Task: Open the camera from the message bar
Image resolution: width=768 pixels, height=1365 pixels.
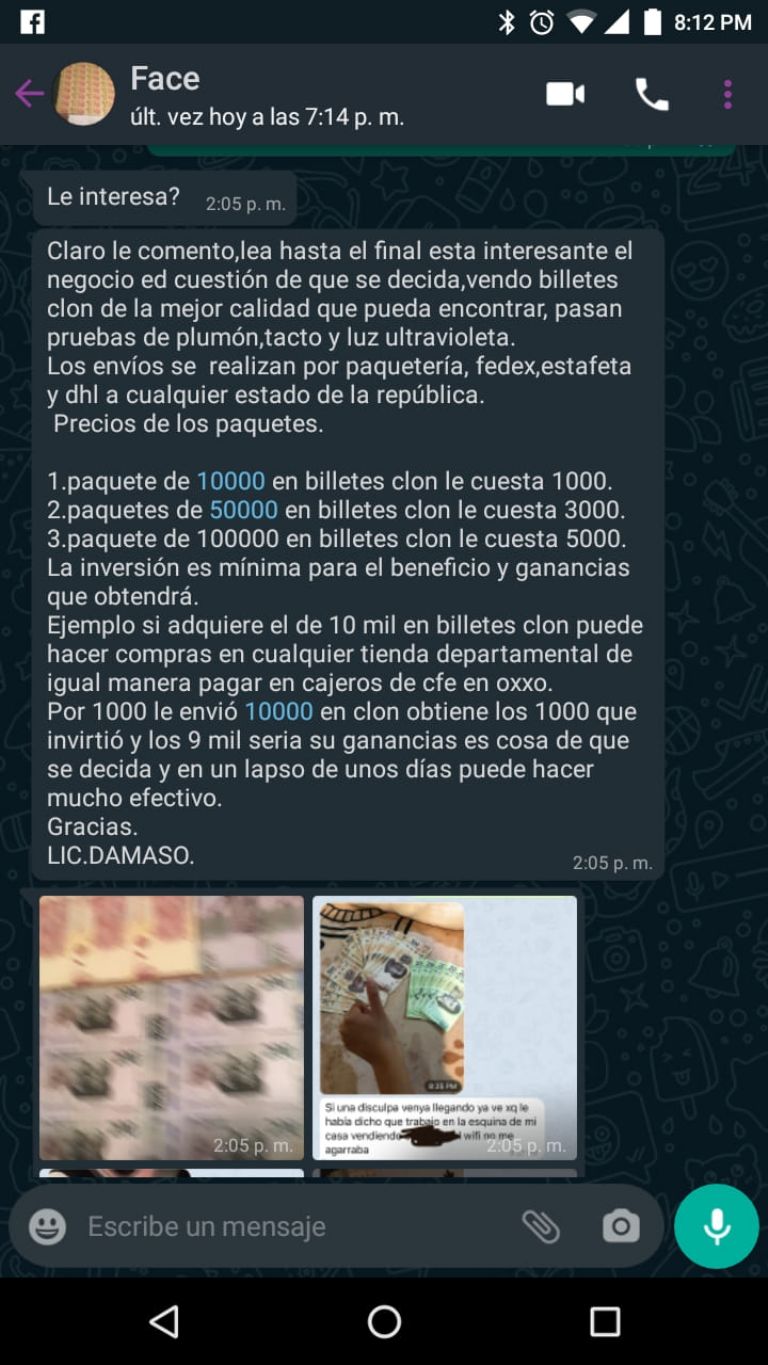Action: coord(620,1226)
